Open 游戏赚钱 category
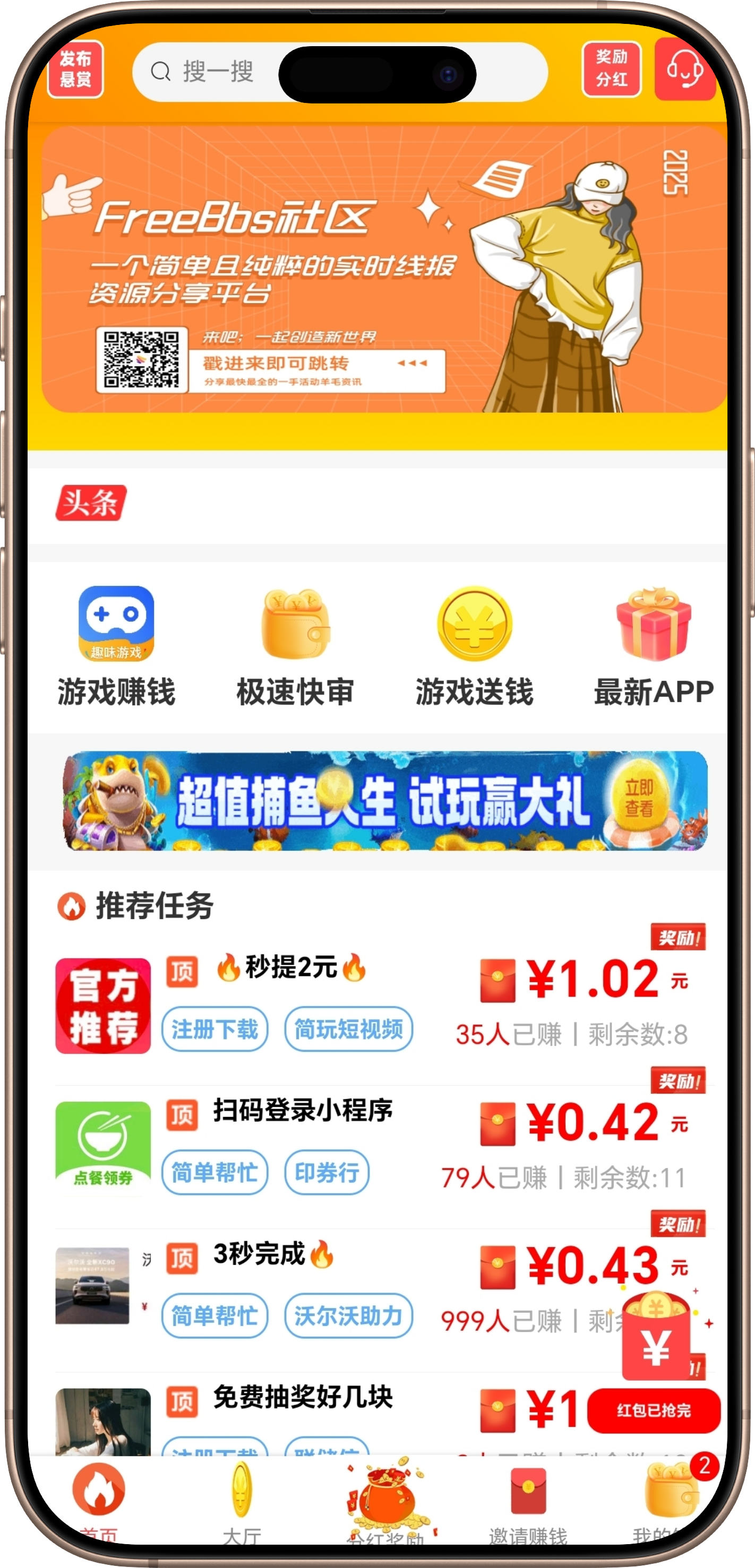 tap(116, 645)
